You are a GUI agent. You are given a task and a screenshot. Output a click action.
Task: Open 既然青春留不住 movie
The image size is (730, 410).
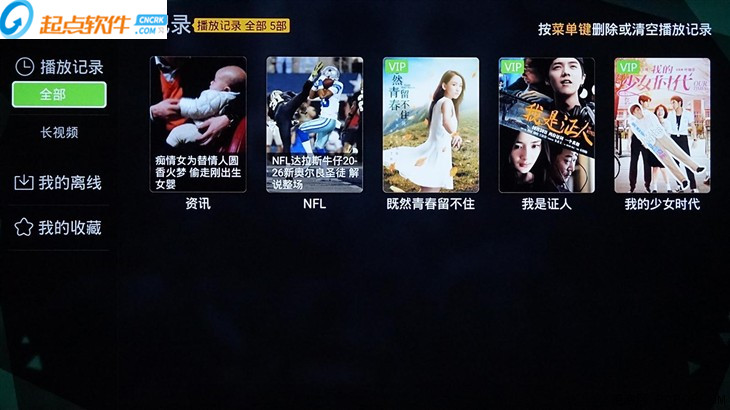(430, 125)
